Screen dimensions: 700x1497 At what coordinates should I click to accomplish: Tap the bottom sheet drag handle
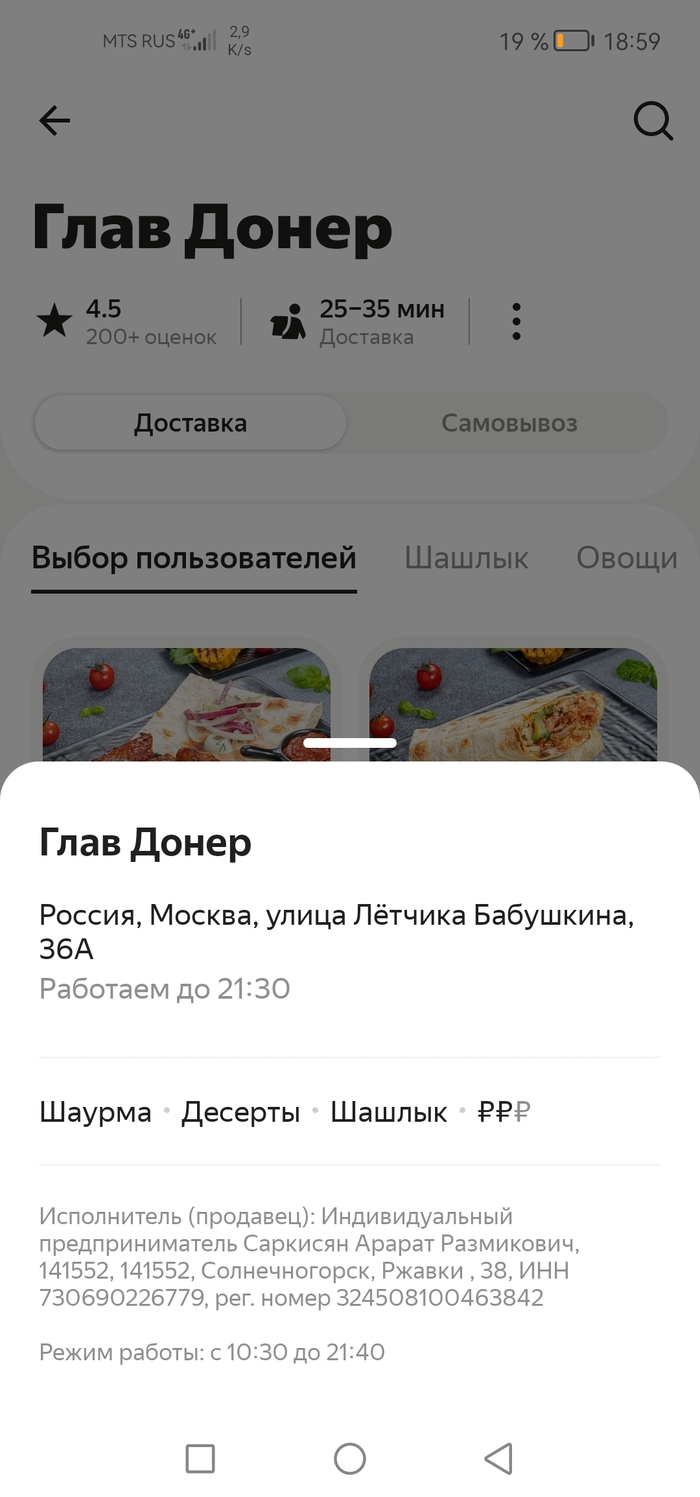[350, 743]
